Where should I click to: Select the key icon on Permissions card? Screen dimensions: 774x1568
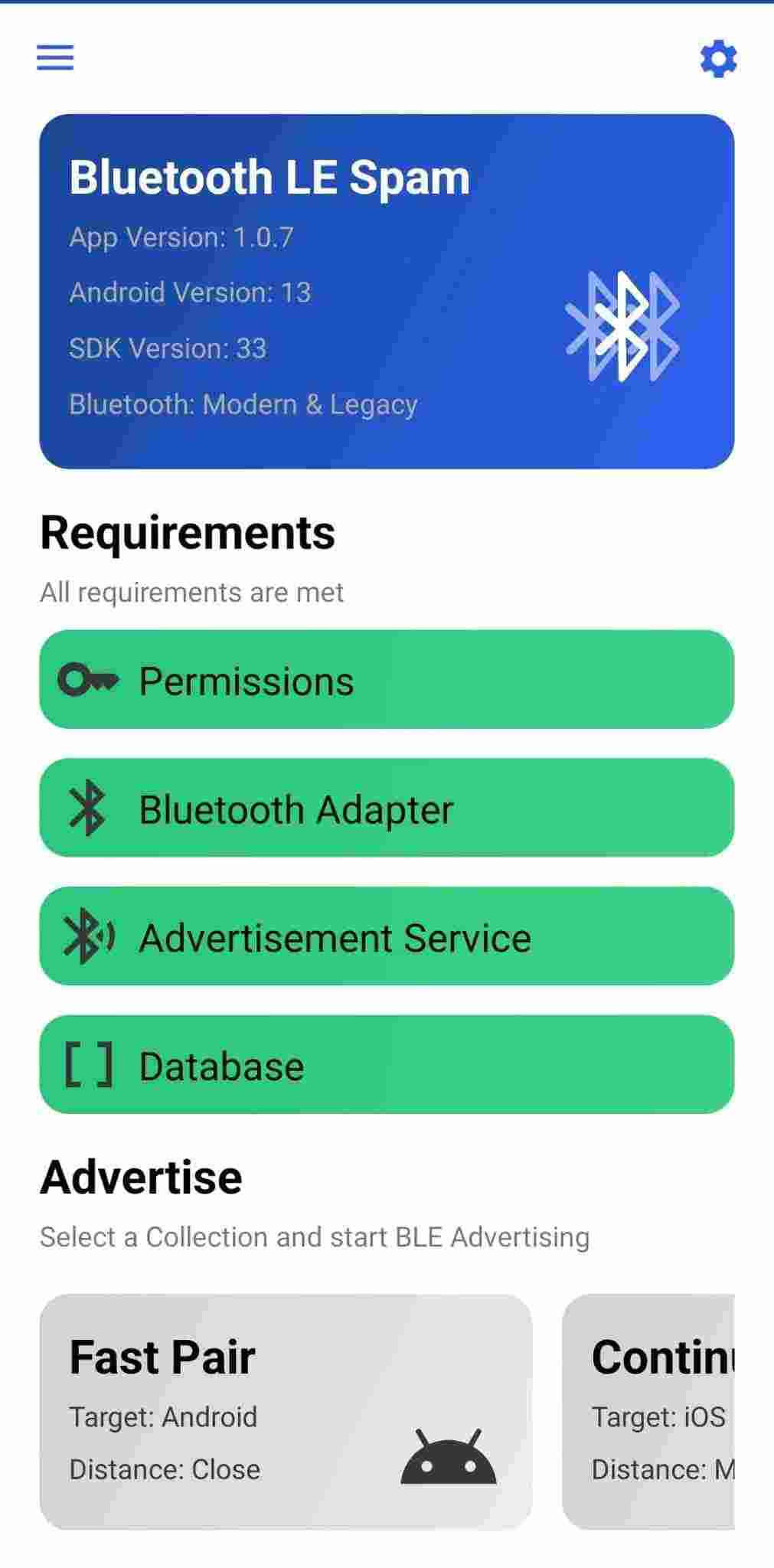[88, 678]
